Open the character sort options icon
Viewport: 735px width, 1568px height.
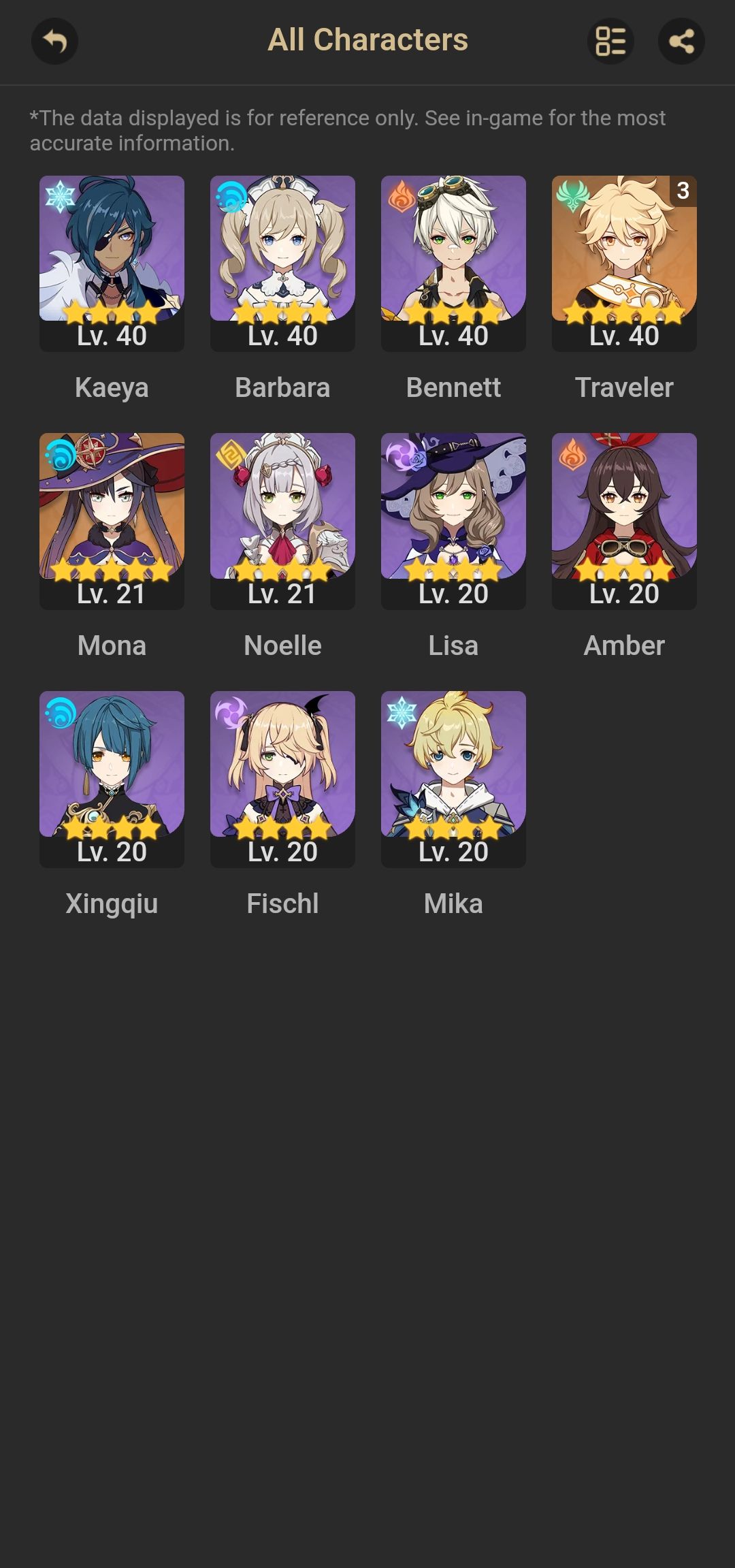click(x=610, y=42)
